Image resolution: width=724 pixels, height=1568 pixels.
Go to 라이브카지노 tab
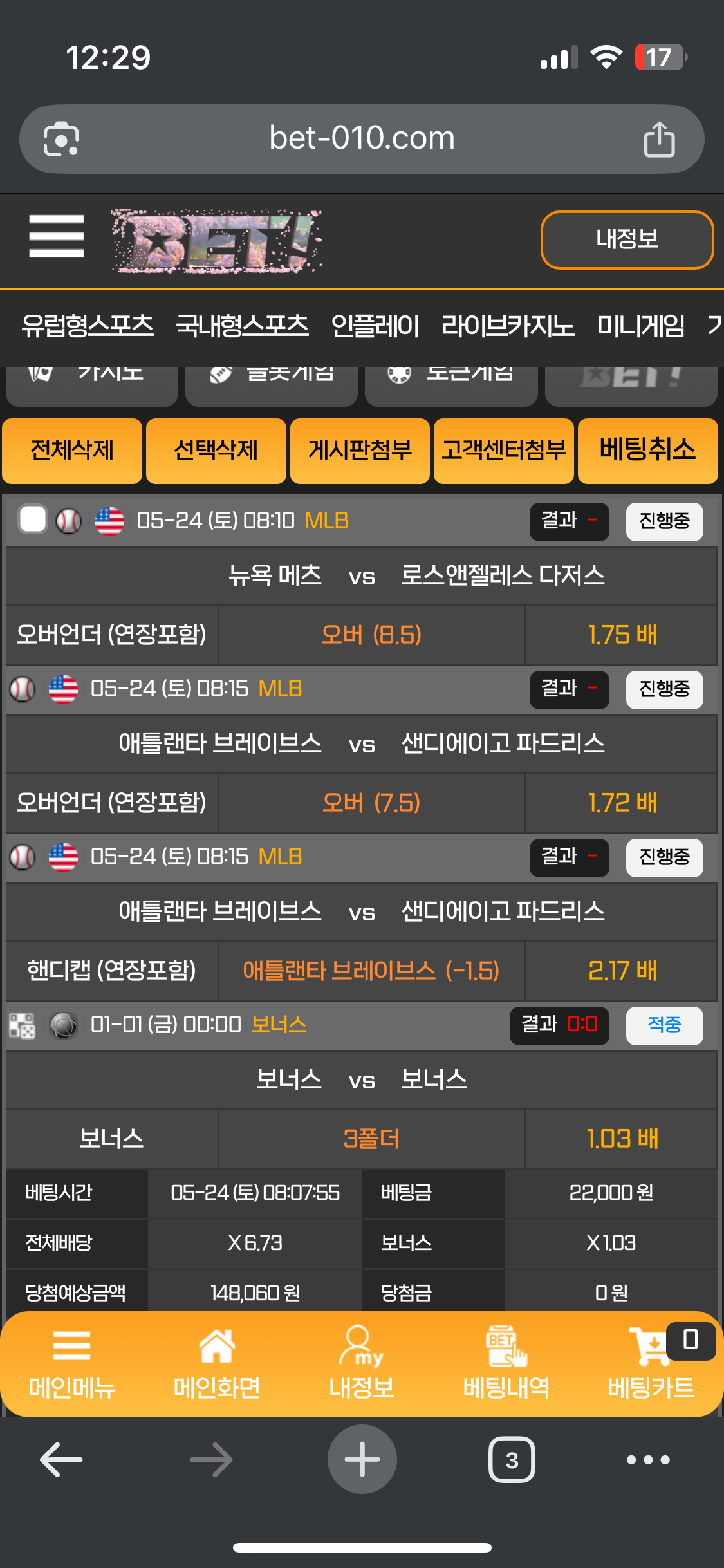pos(507,326)
